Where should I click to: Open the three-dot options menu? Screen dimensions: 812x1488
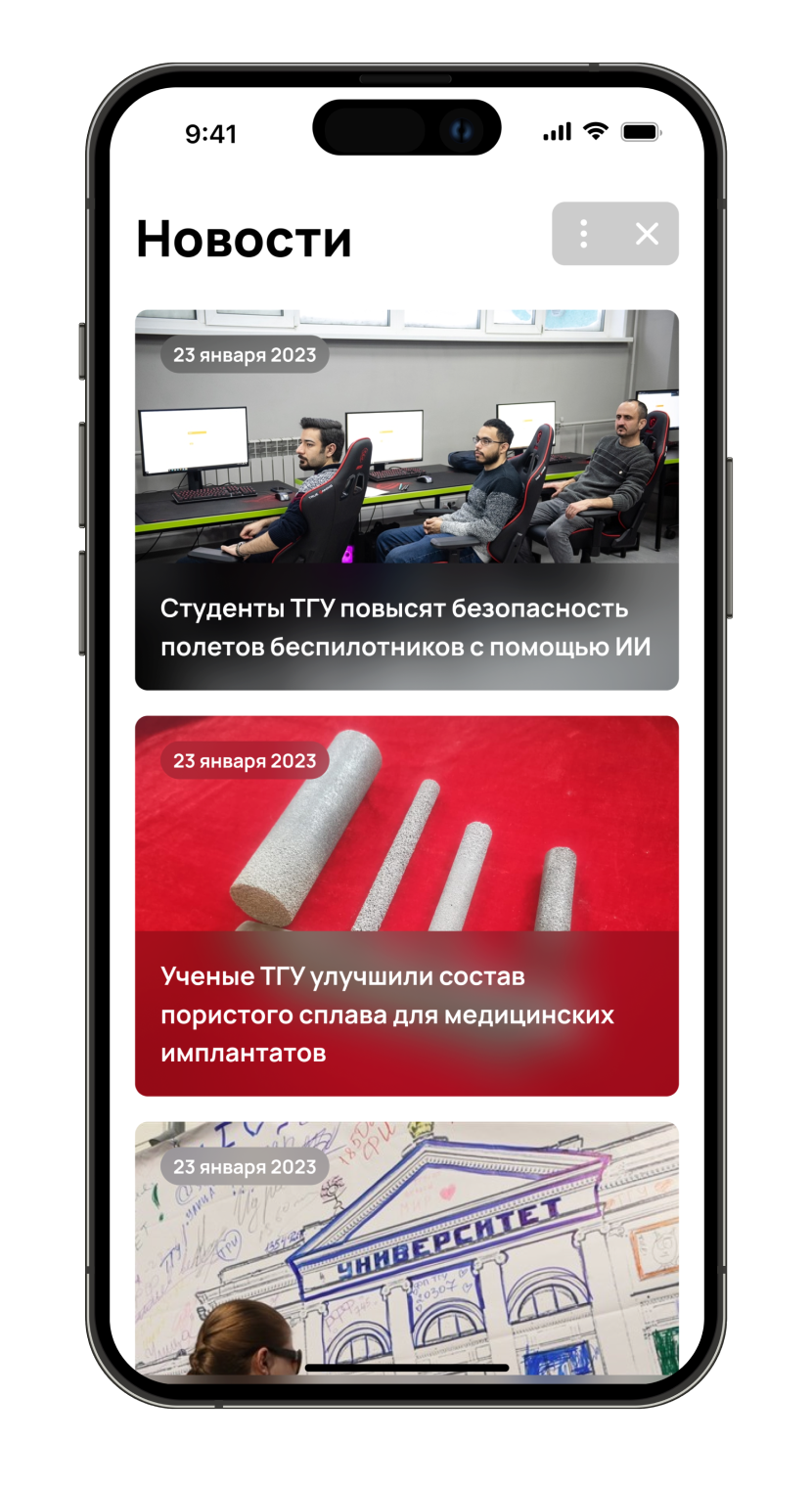pyautogui.click(x=584, y=234)
